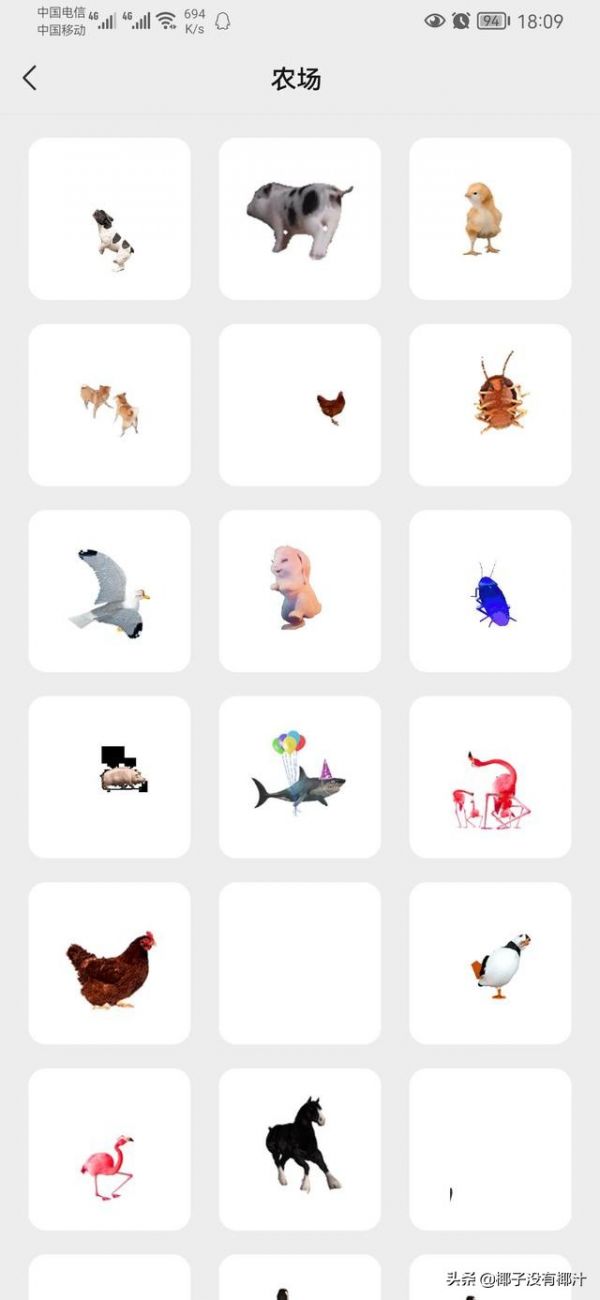The width and height of the screenshot is (600, 1300).
Task: Open the small brown hen tile
Action: pos(300,405)
